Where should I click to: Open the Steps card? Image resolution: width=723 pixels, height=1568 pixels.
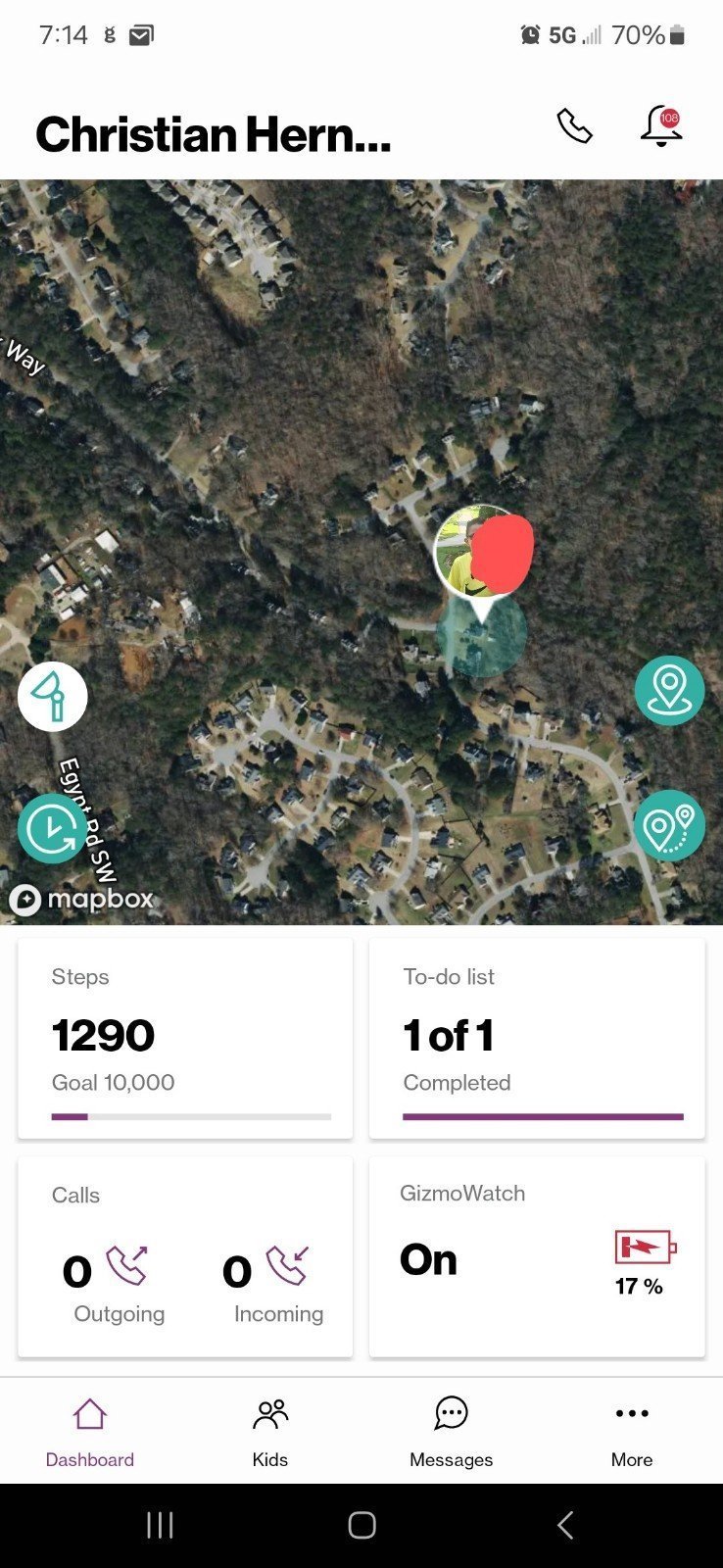coord(185,1039)
